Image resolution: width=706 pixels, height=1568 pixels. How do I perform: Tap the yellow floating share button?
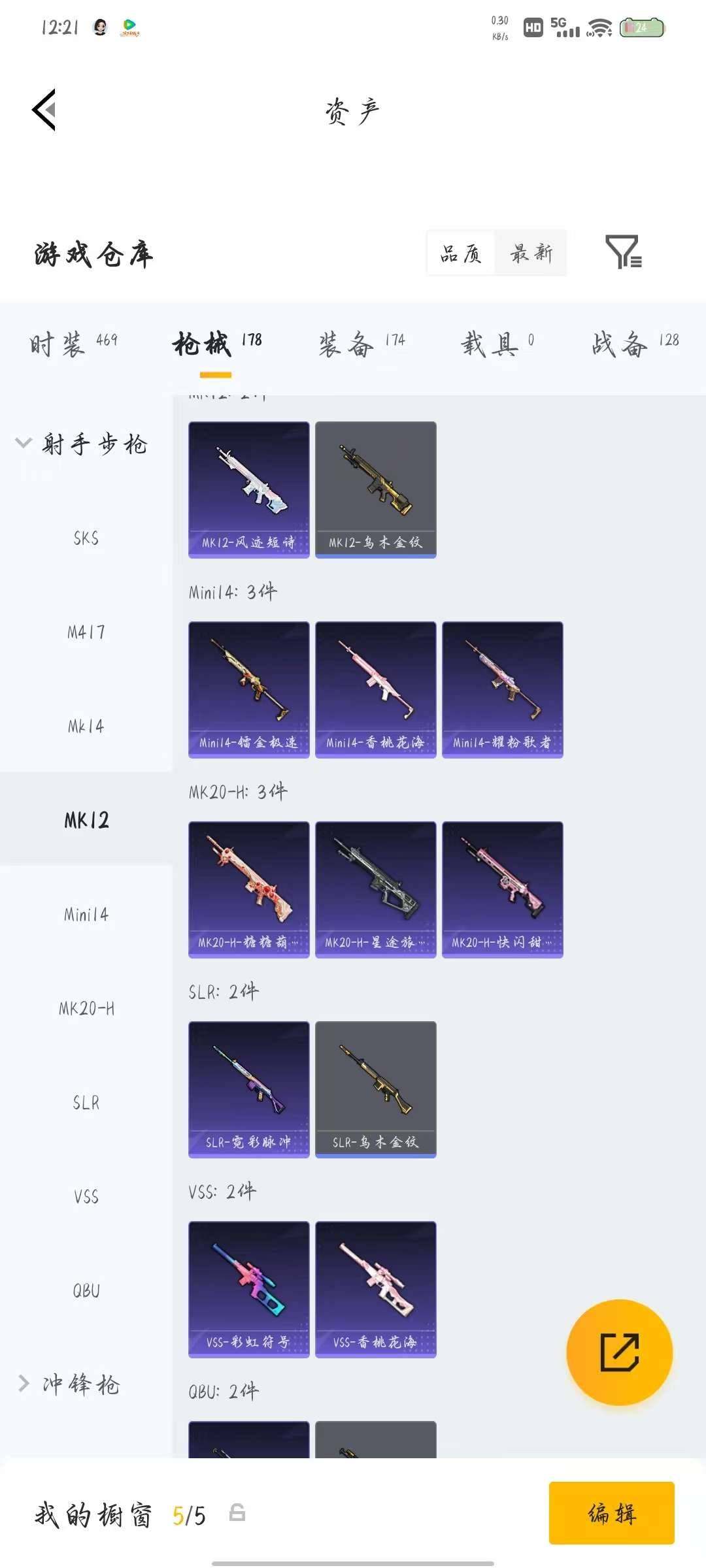619,1352
